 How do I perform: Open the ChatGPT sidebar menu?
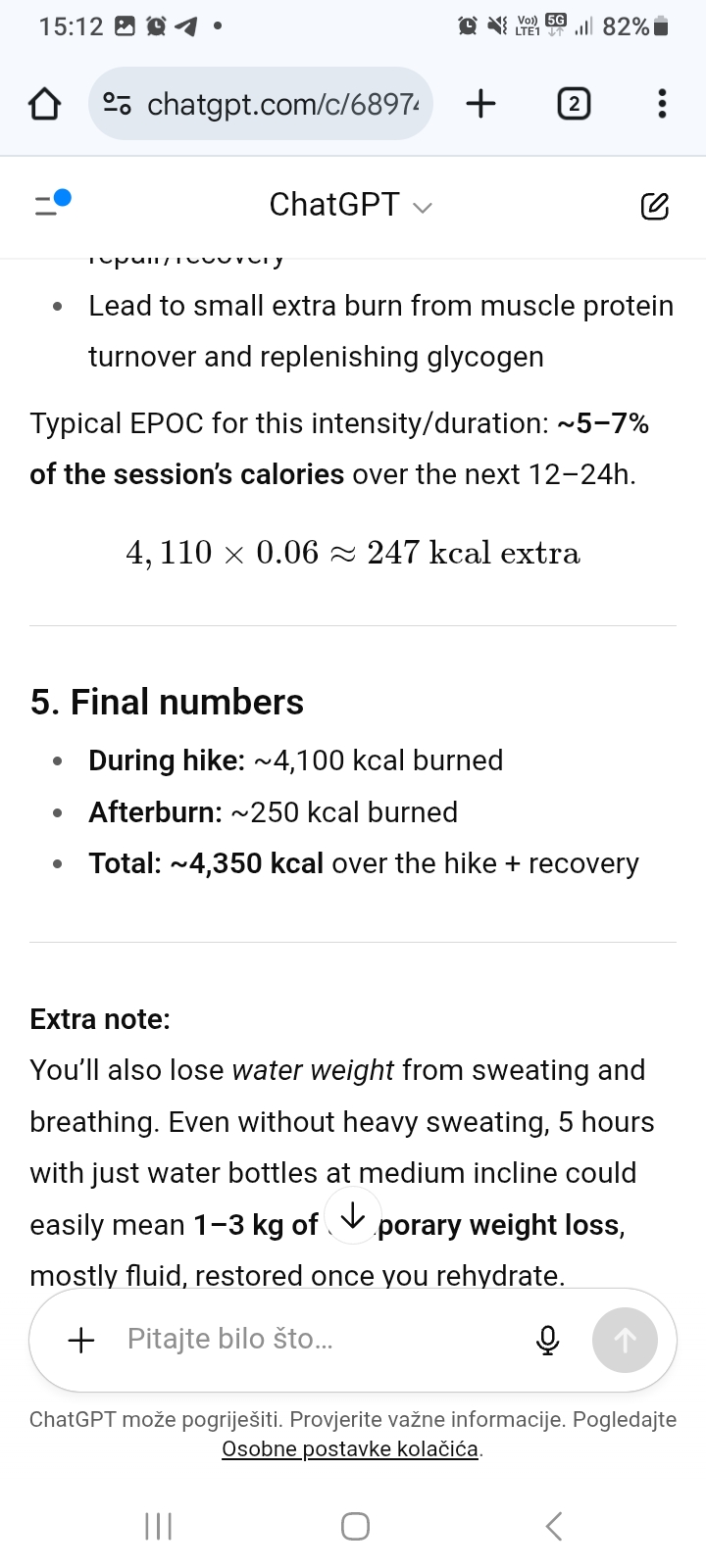point(51,204)
